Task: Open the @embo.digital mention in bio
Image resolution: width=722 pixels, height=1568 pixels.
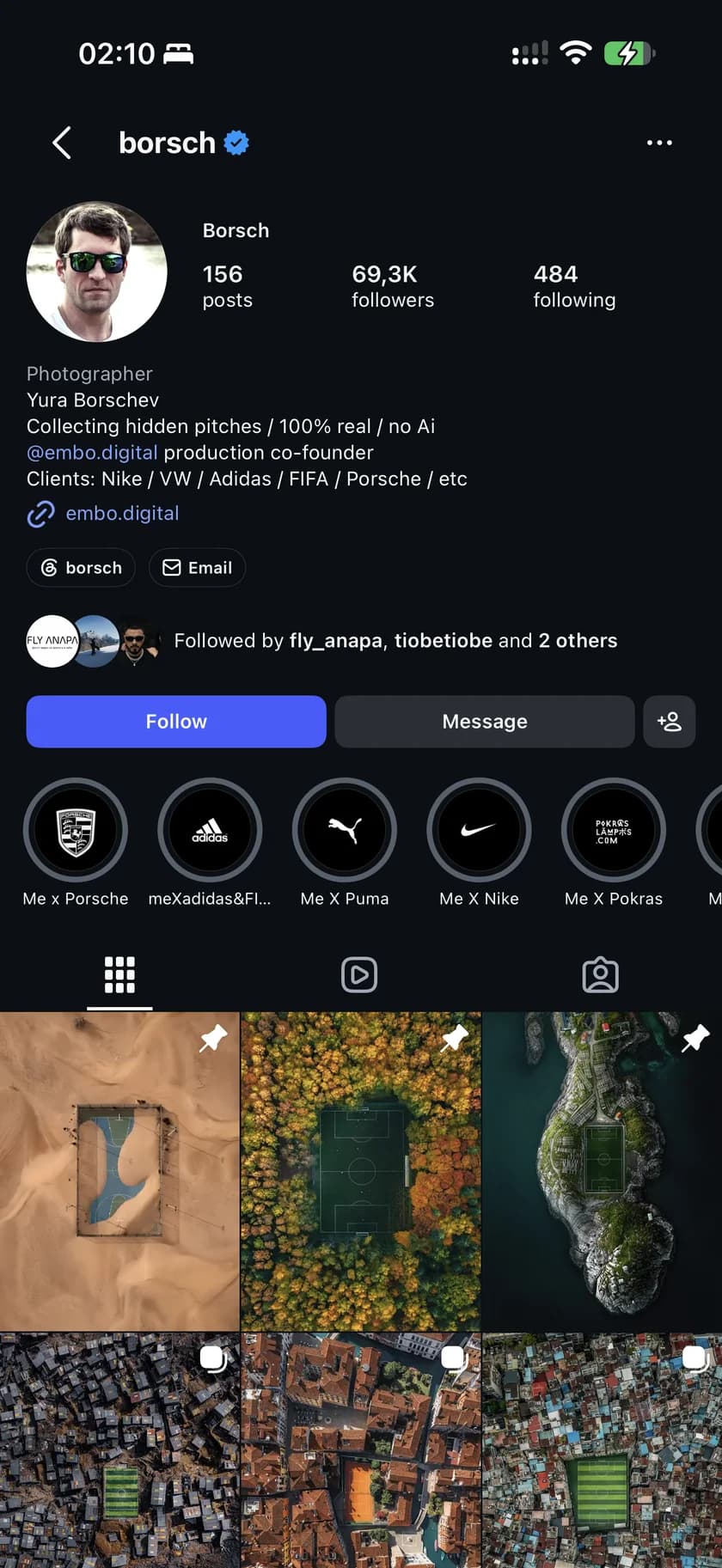Action: [92, 453]
